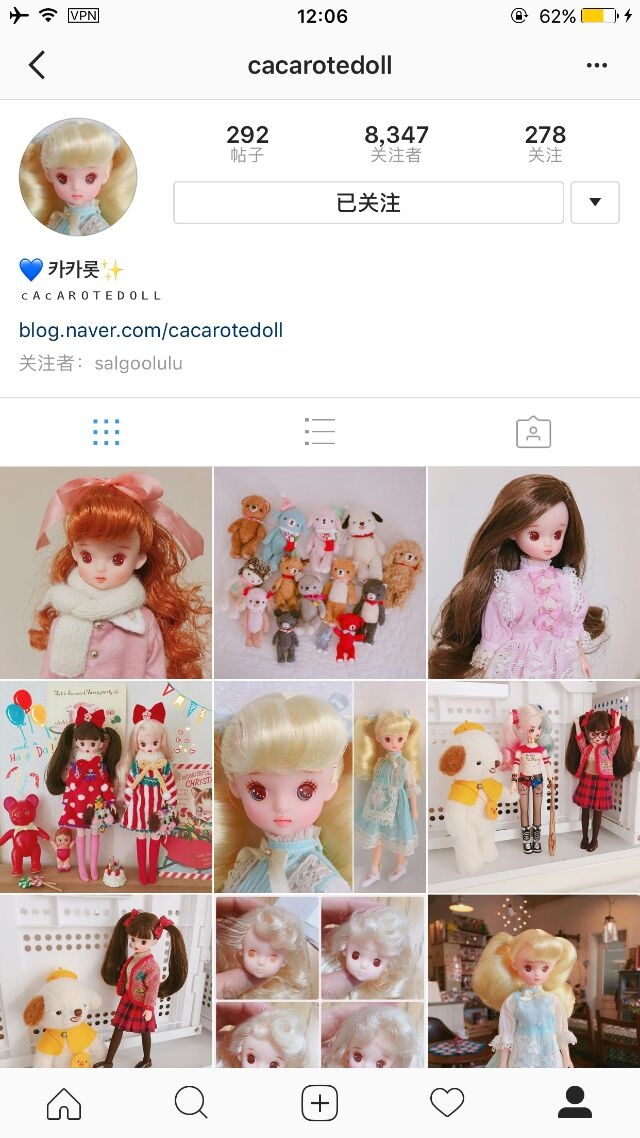Open the teddy bears collection post

320,573
